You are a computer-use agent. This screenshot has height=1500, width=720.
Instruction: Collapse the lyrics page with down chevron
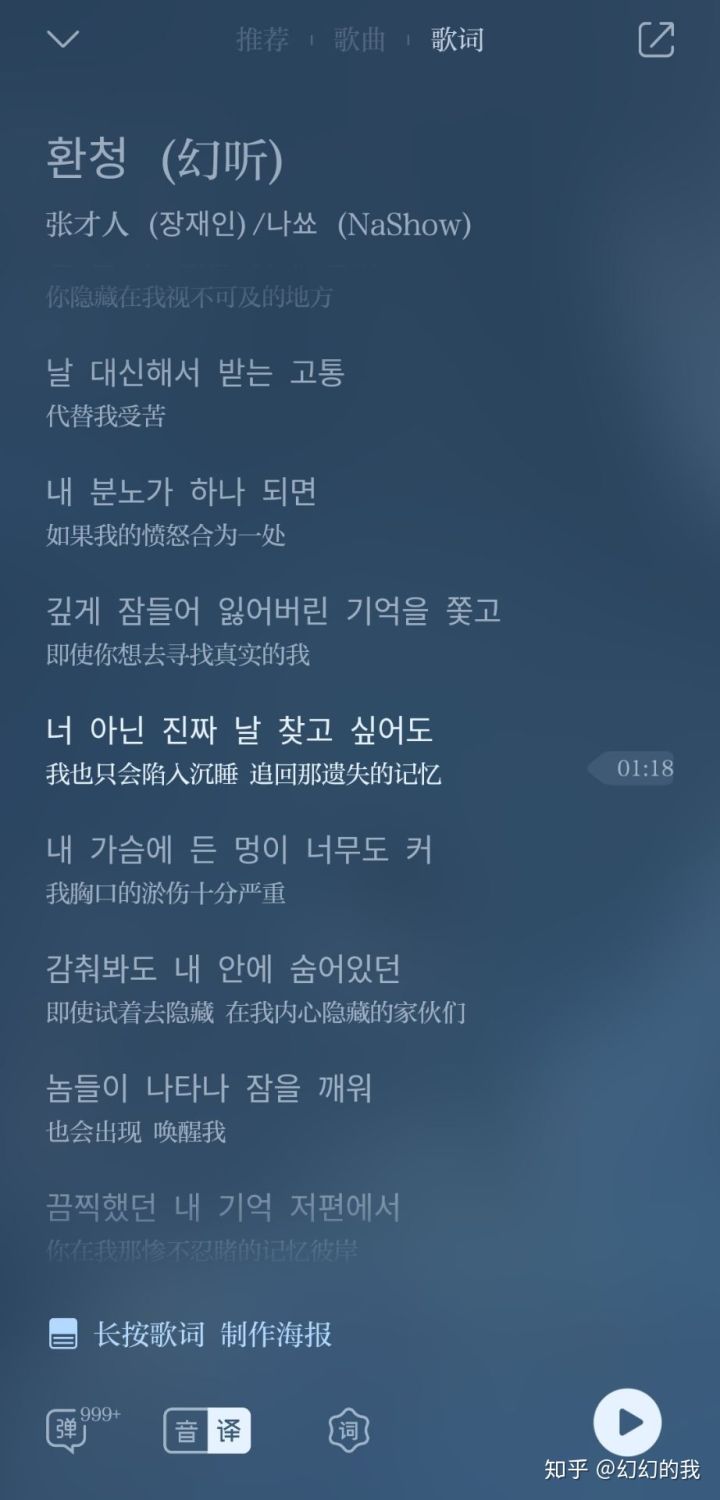(x=63, y=40)
